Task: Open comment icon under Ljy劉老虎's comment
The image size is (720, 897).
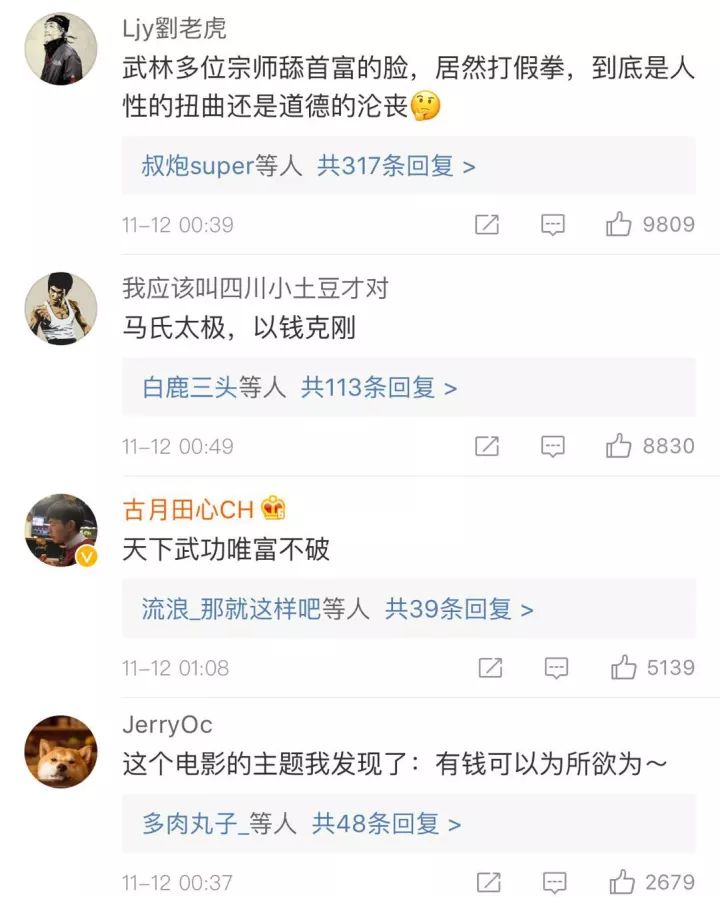Action: click(x=553, y=225)
